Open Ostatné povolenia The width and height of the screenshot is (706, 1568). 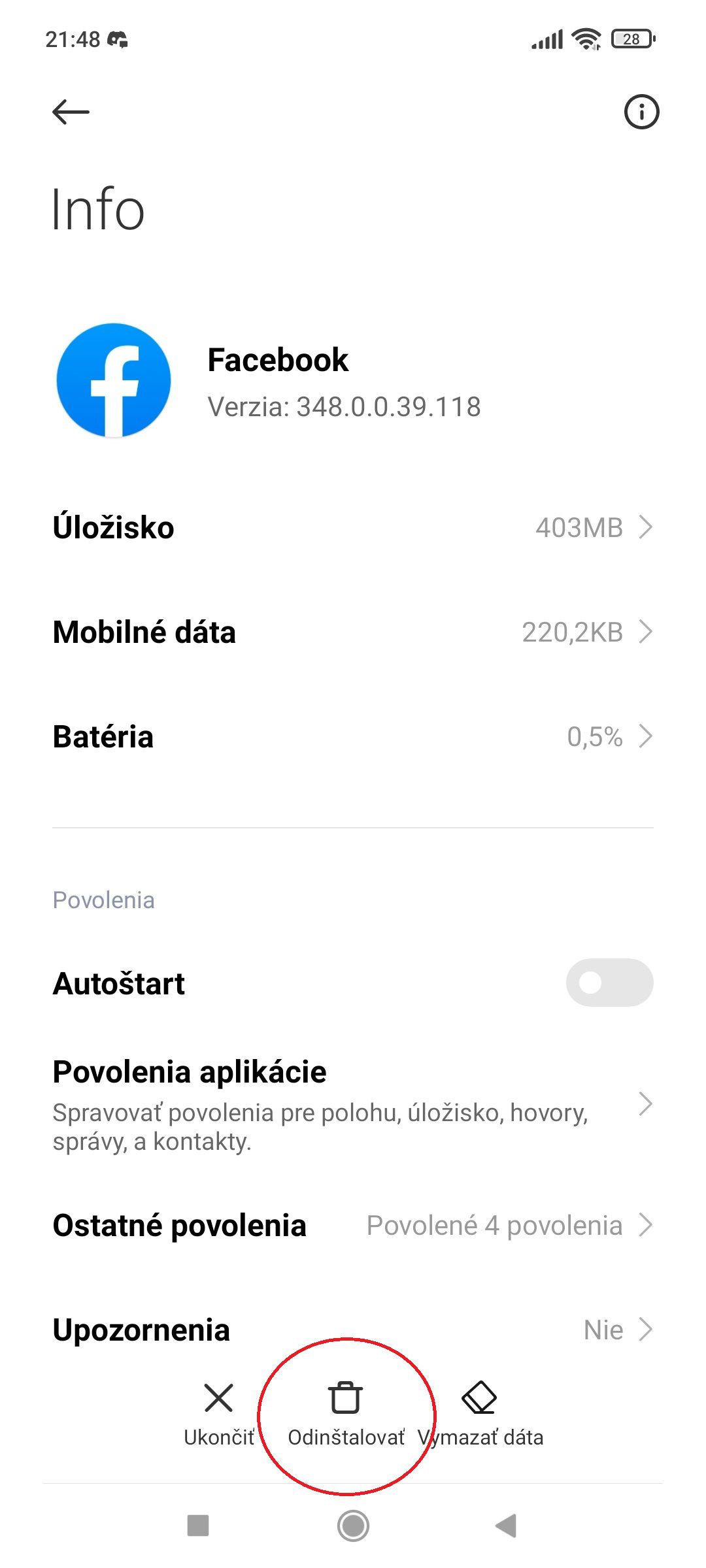click(x=353, y=1225)
